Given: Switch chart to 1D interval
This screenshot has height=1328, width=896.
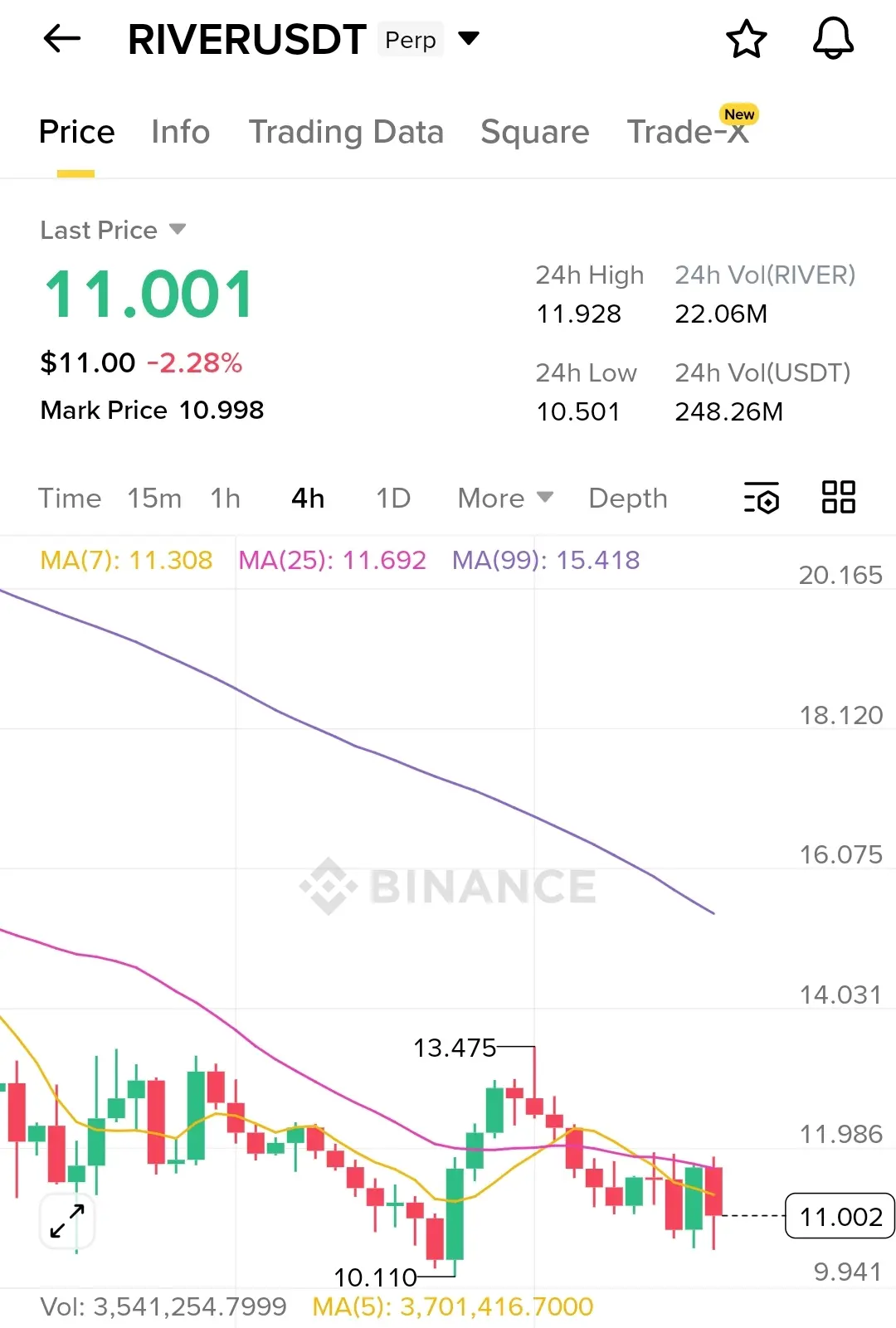Looking at the screenshot, I should (x=393, y=499).
